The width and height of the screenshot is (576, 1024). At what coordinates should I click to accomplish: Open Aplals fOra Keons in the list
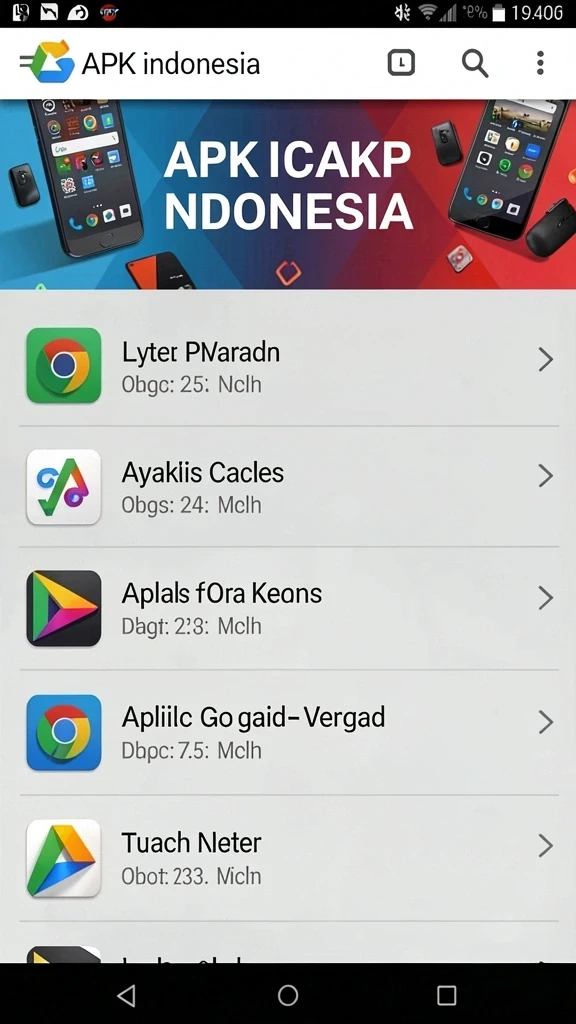(x=288, y=608)
